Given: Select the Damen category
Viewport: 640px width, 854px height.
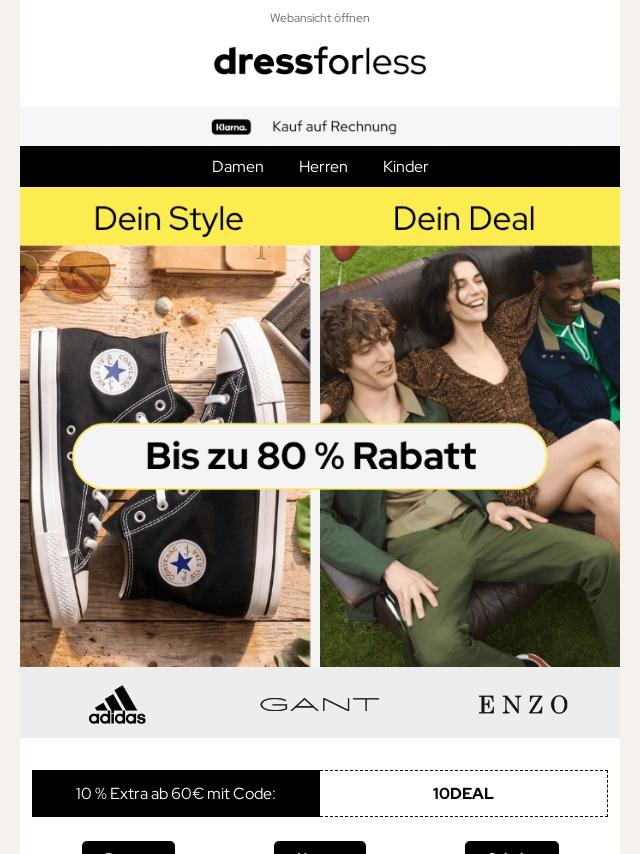Looking at the screenshot, I should click(x=237, y=167).
